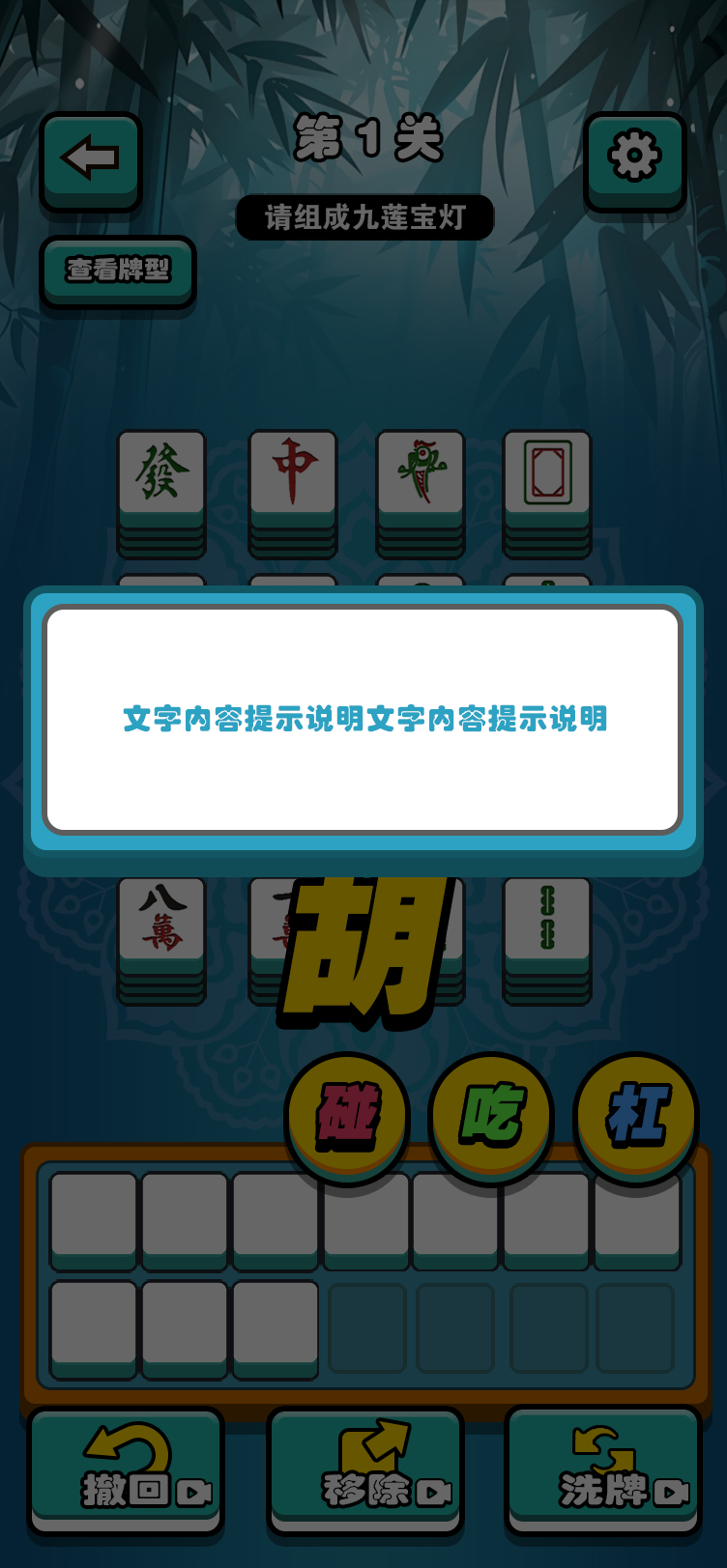Choose the bird bamboo tile
This screenshot has width=727, height=1568.
(x=421, y=473)
